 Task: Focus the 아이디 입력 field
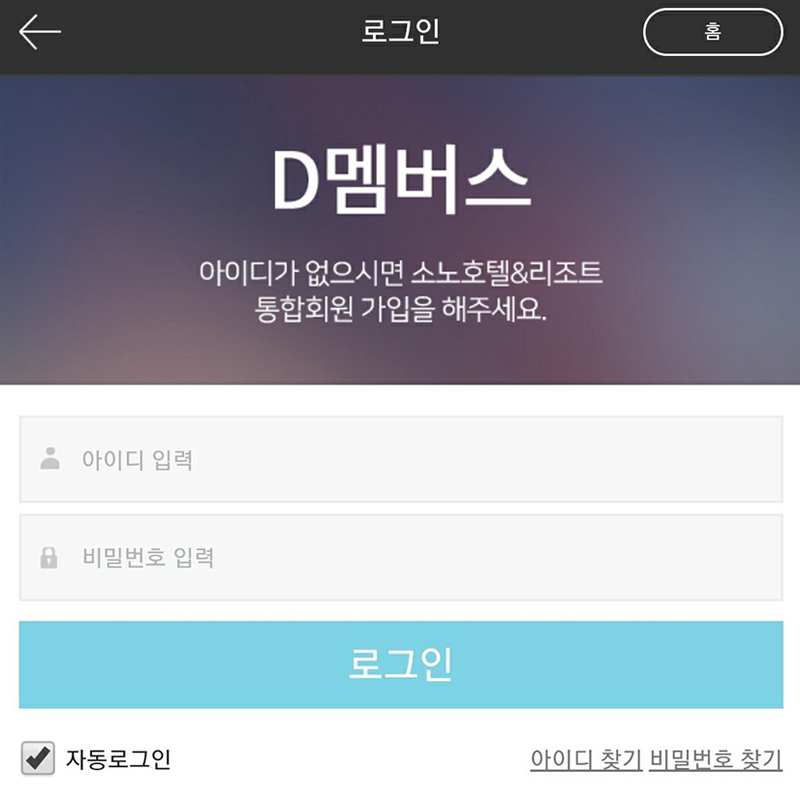400,460
